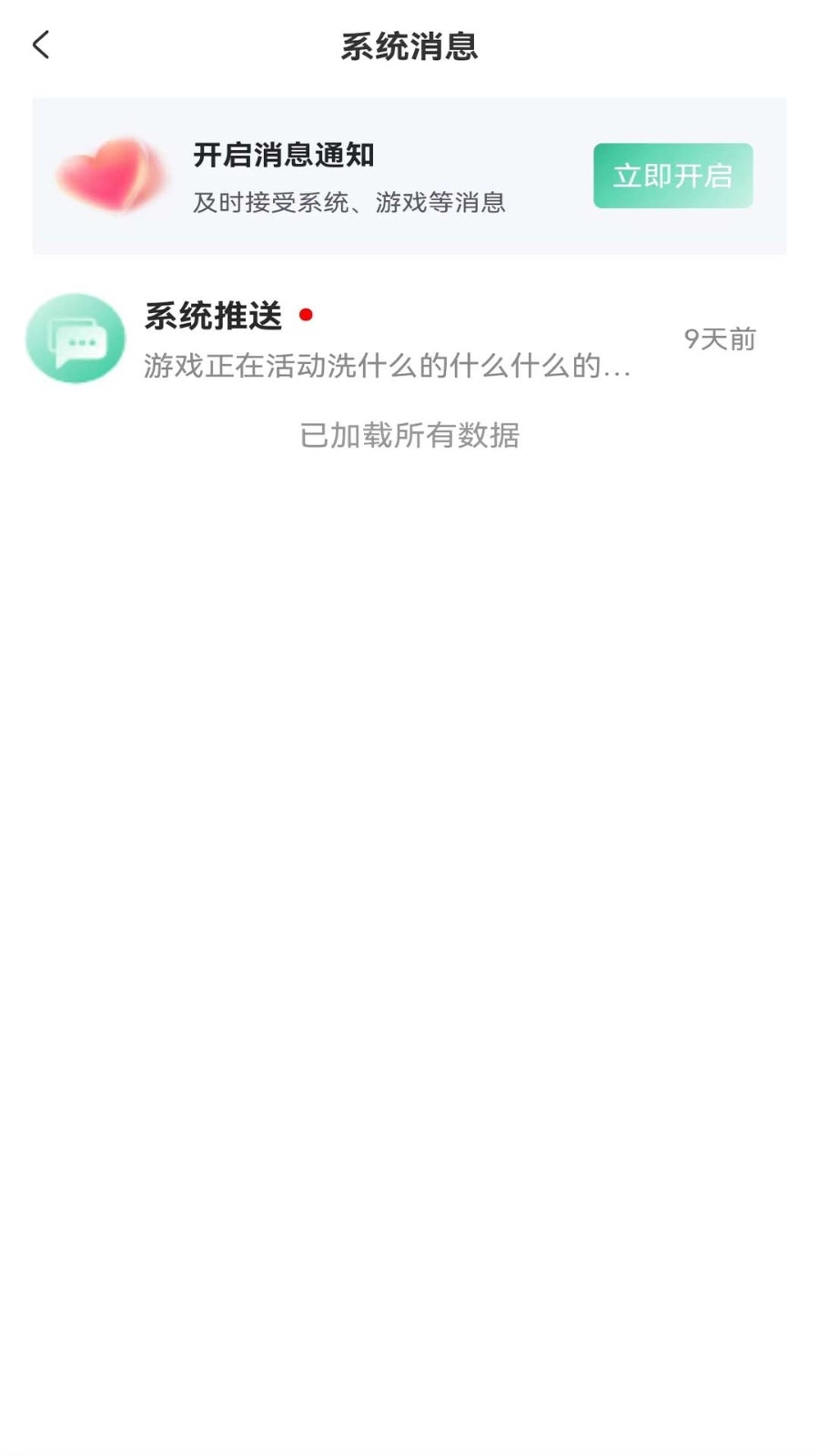Tap the subtitle 及时接受系统、游戏等消息

click(351, 201)
